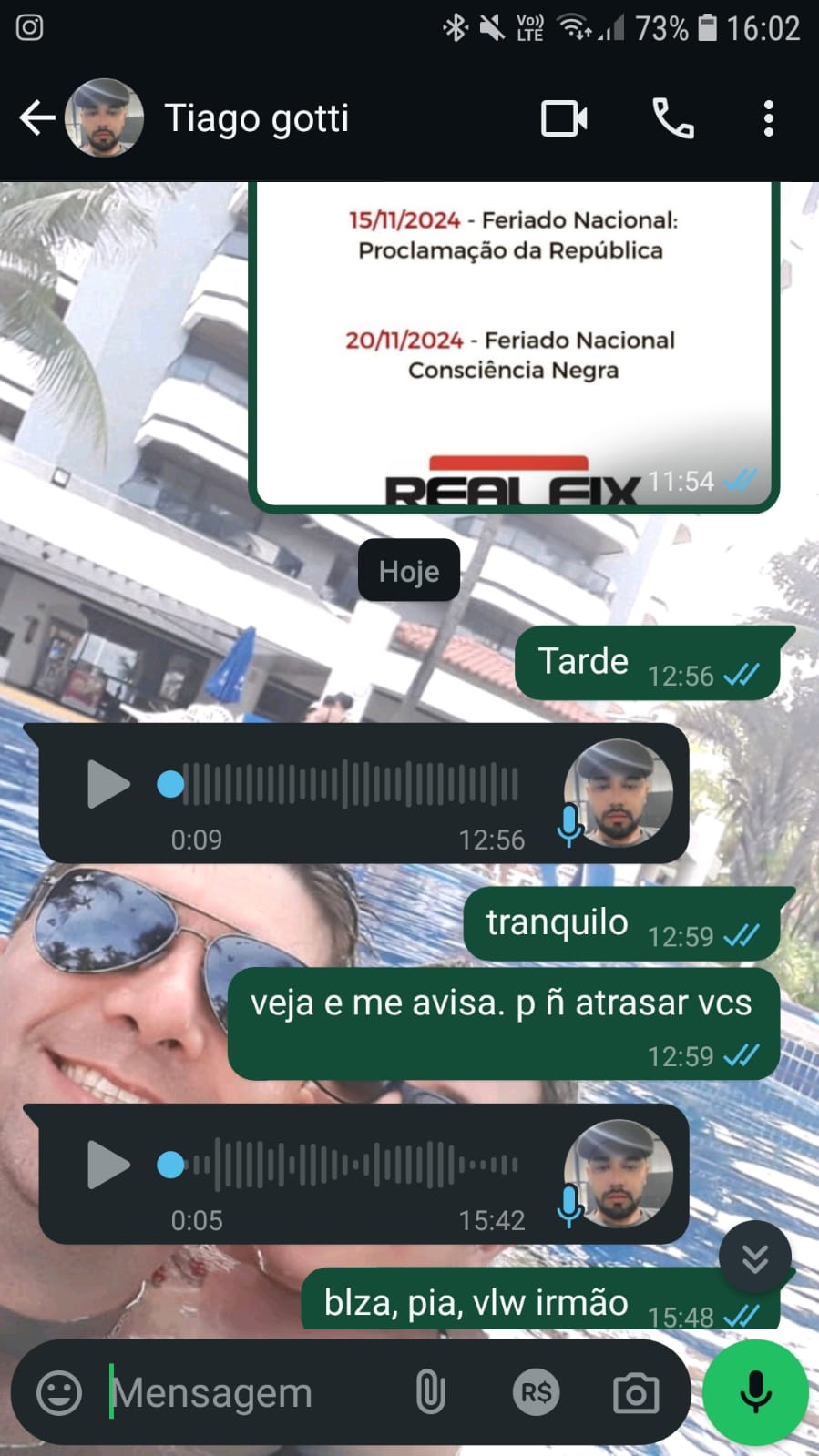Attach a file with the paperclip

point(430,1392)
